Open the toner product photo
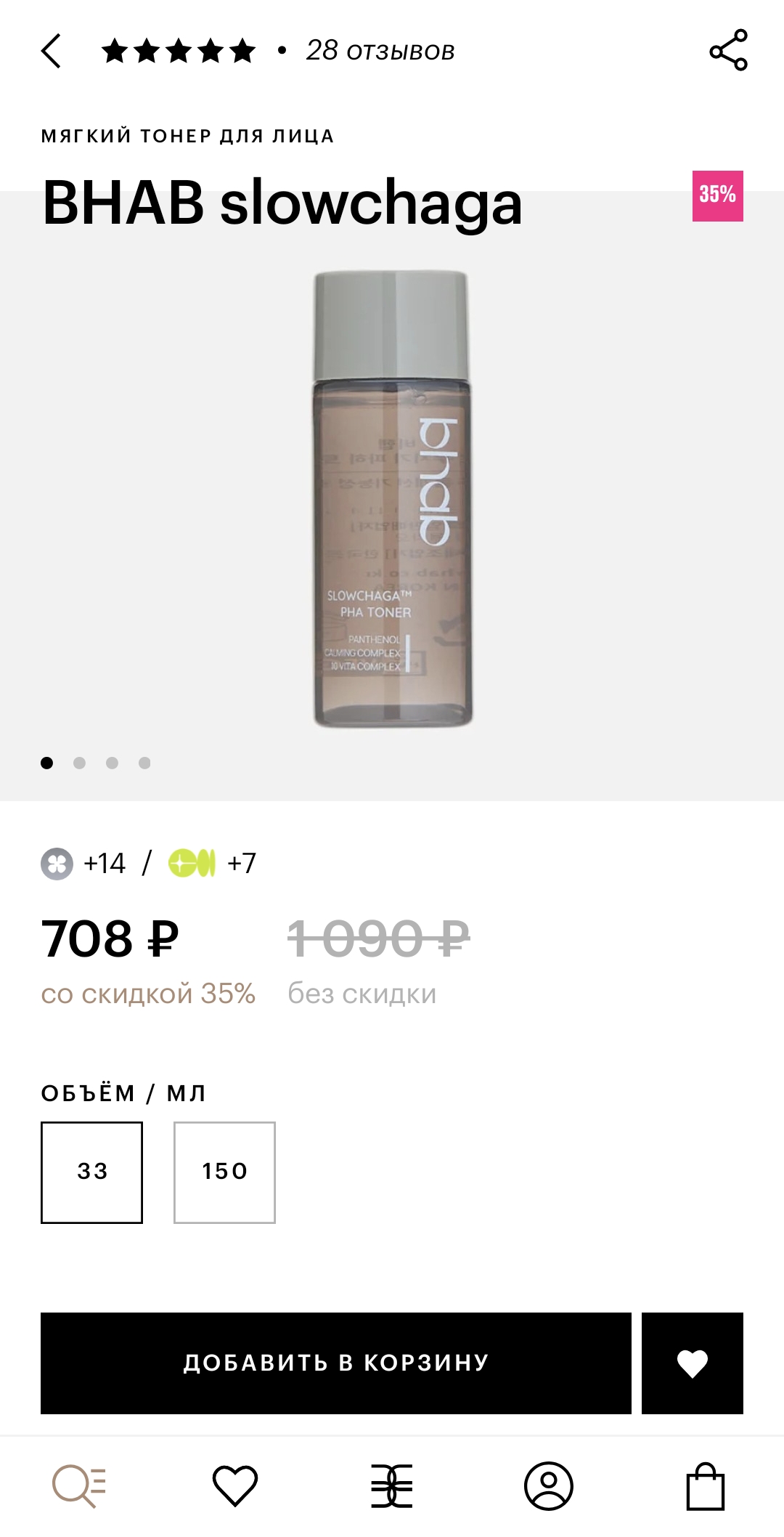Image resolution: width=784 pixels, height=1537 pixels. [393, 498]
